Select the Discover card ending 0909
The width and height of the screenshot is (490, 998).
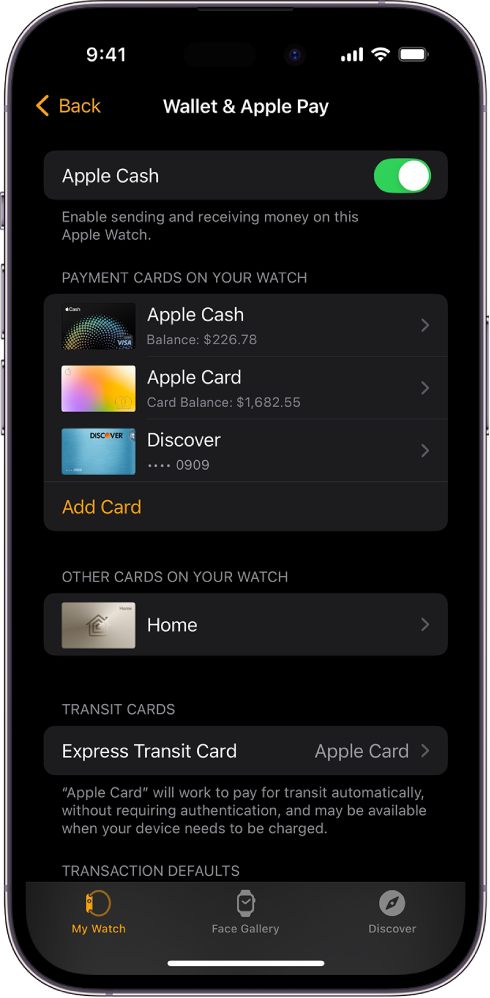(246, 451)
